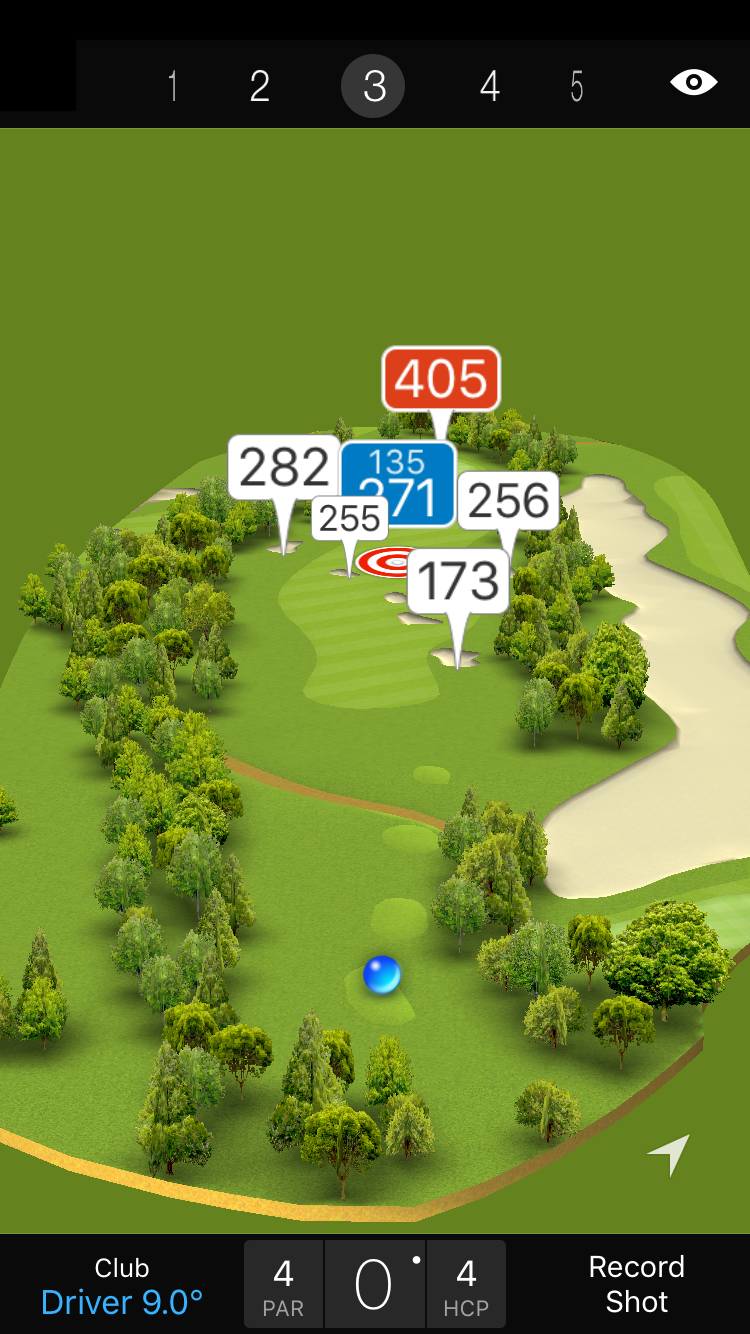Viewport: 750px width, 1334px height.
Task: Select the 256 distance marker
Action: pyautogui.click(x=508, y=500)
